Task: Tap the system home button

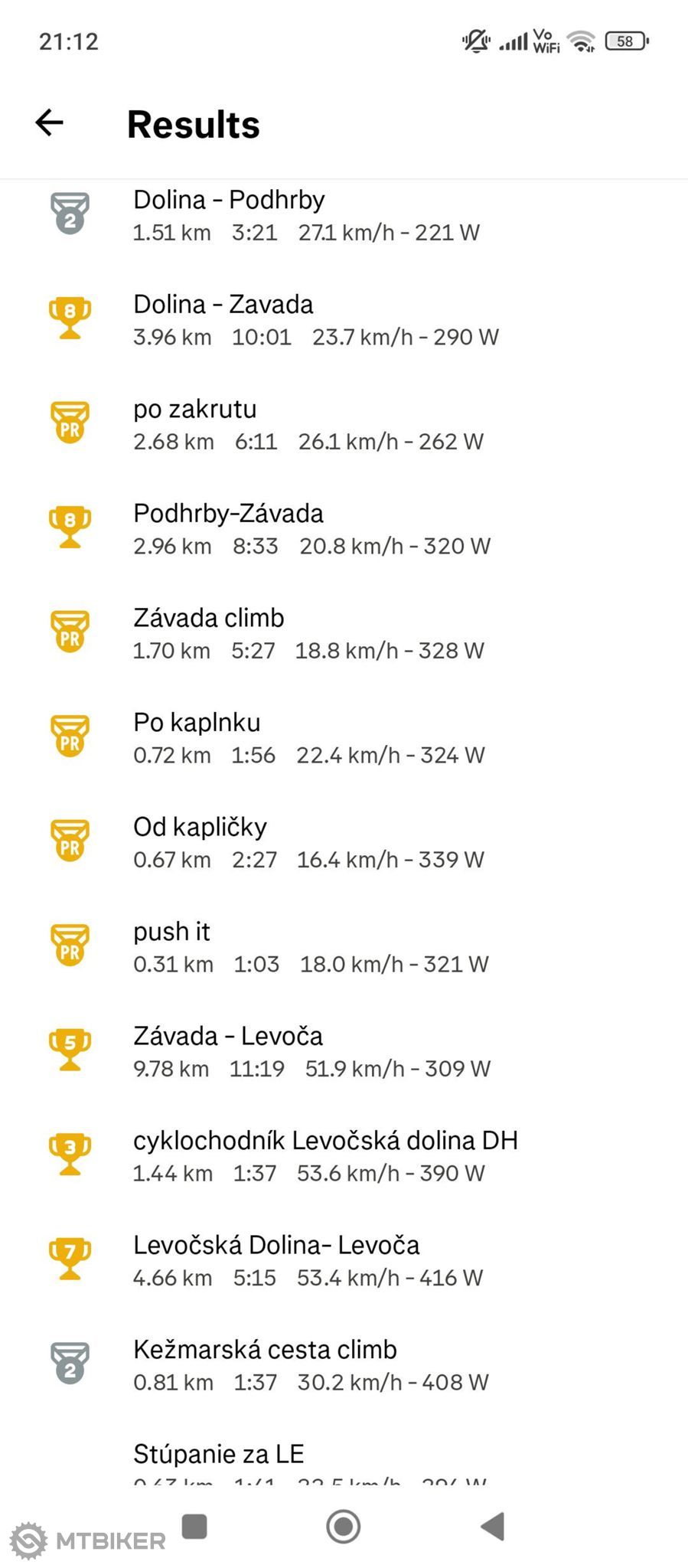Action: click(x=344, y=1527)
